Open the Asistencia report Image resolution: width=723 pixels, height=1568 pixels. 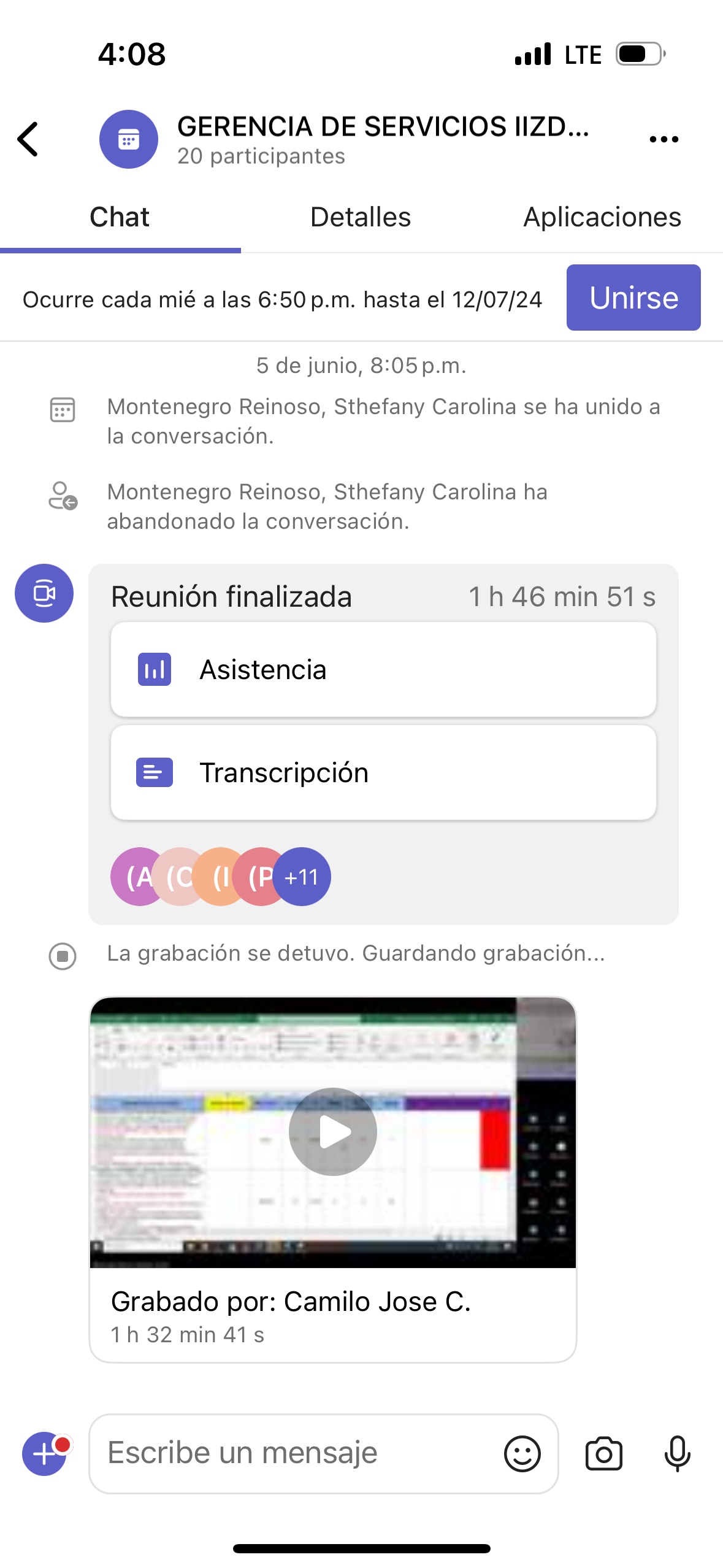click(383, 669)
